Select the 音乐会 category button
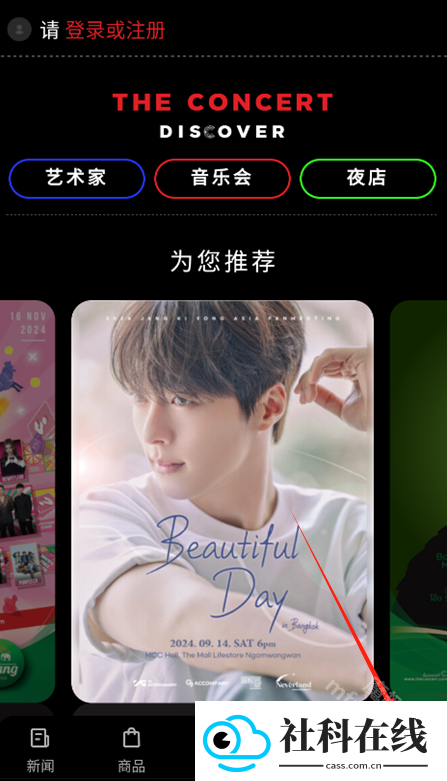The width and height of the screenshot is (447, 781). pos(222,178)
